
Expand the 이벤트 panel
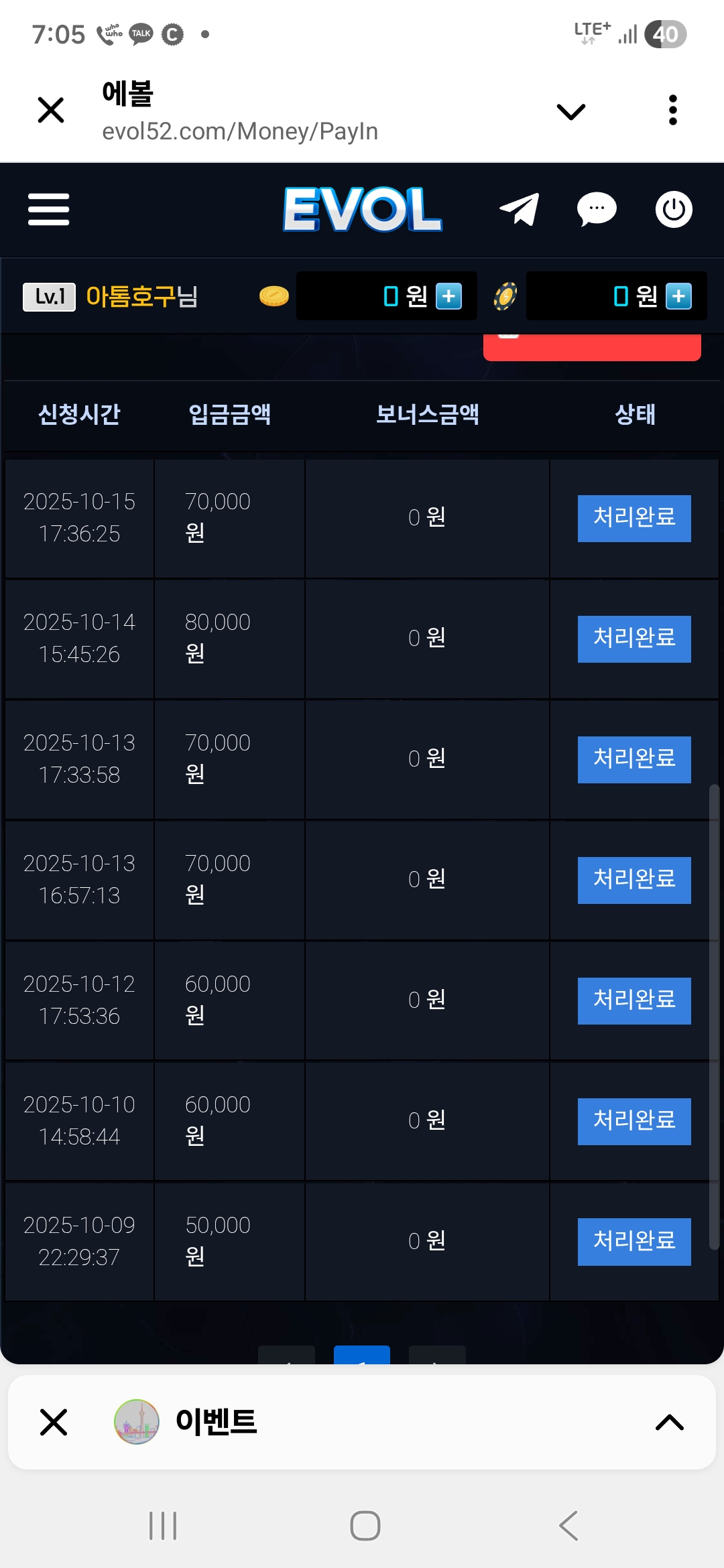[669, 1422]
